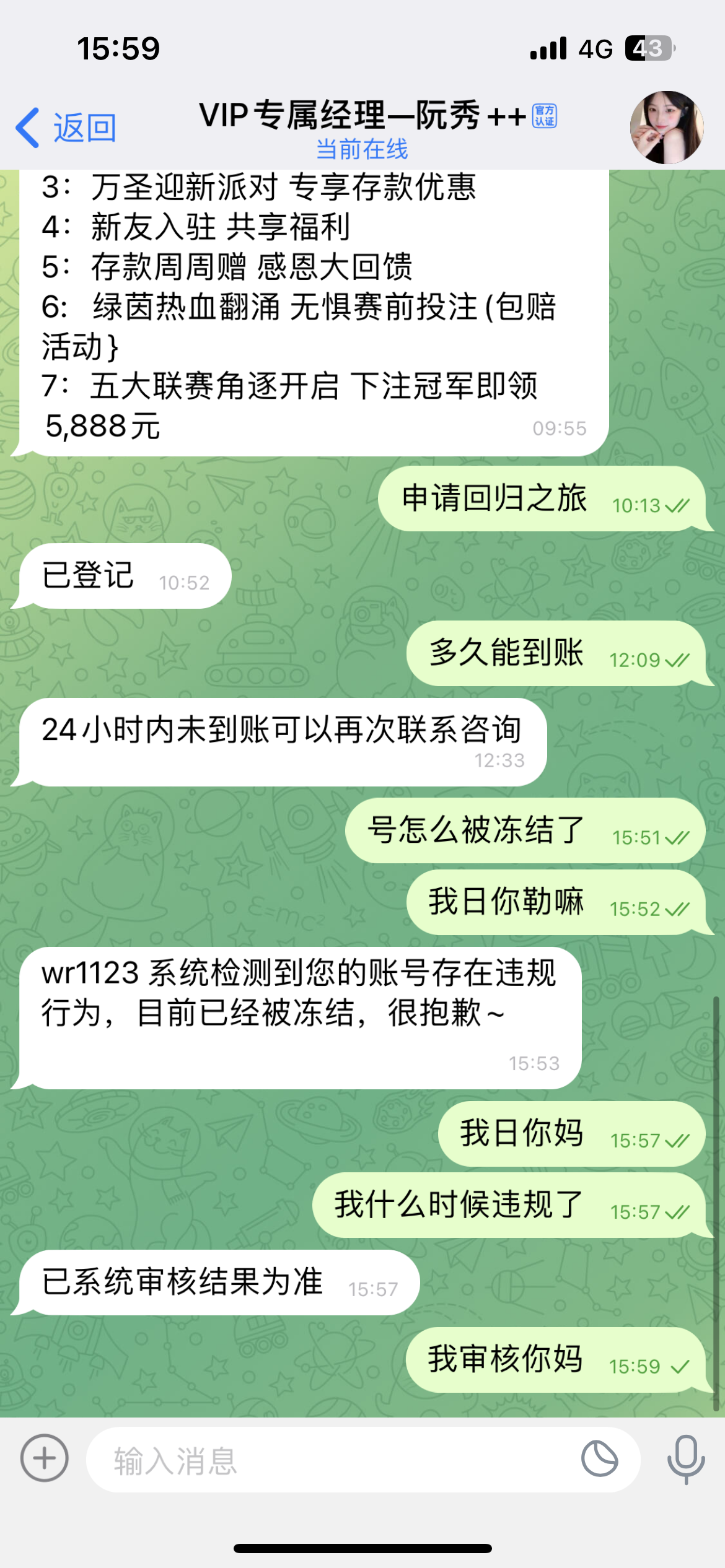Tap the cellular signal bars in status bar
725x1568 pixels.
[x=547, y=47]
